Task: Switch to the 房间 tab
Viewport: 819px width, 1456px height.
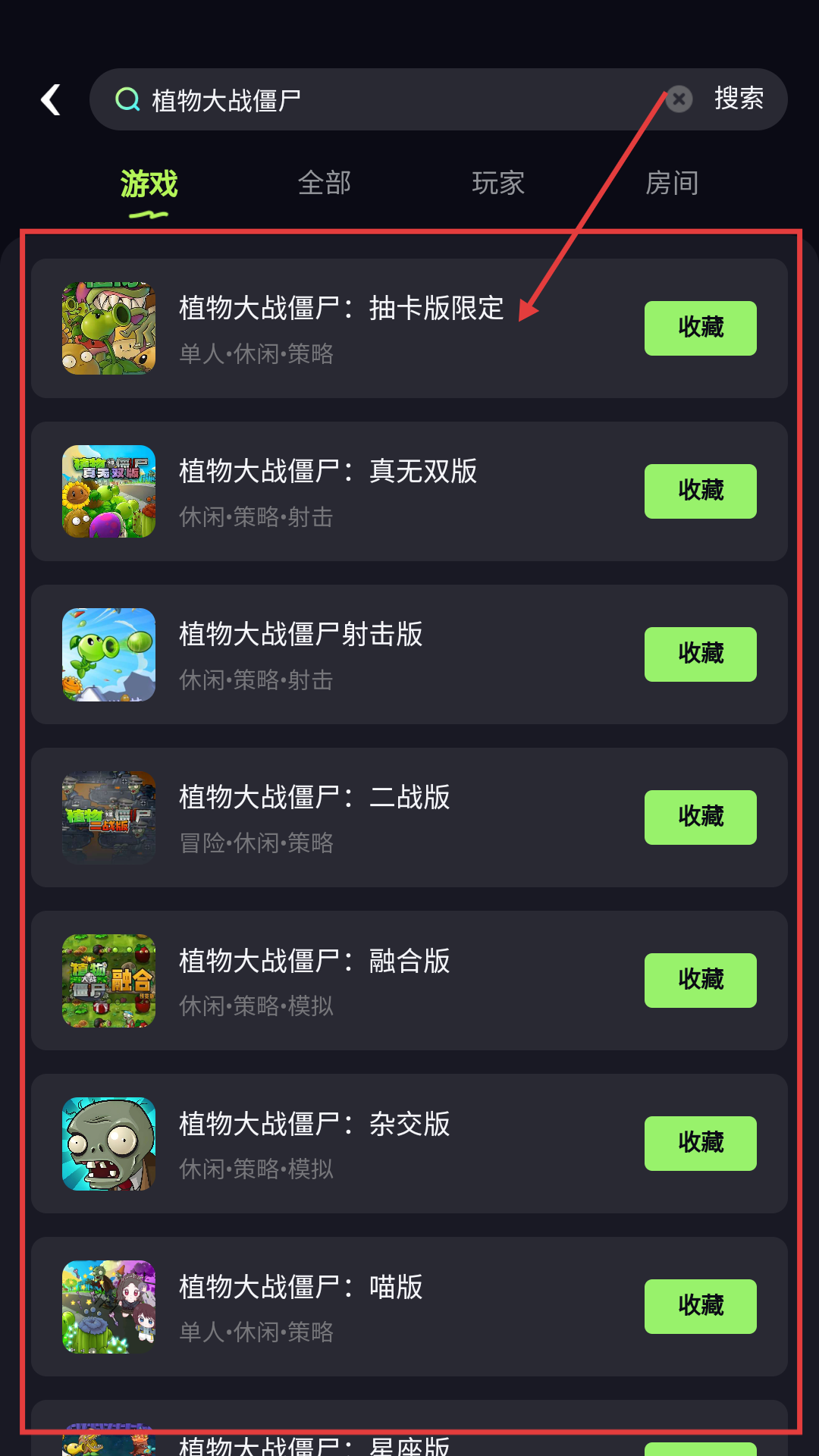Action: (x=672, y=183)
